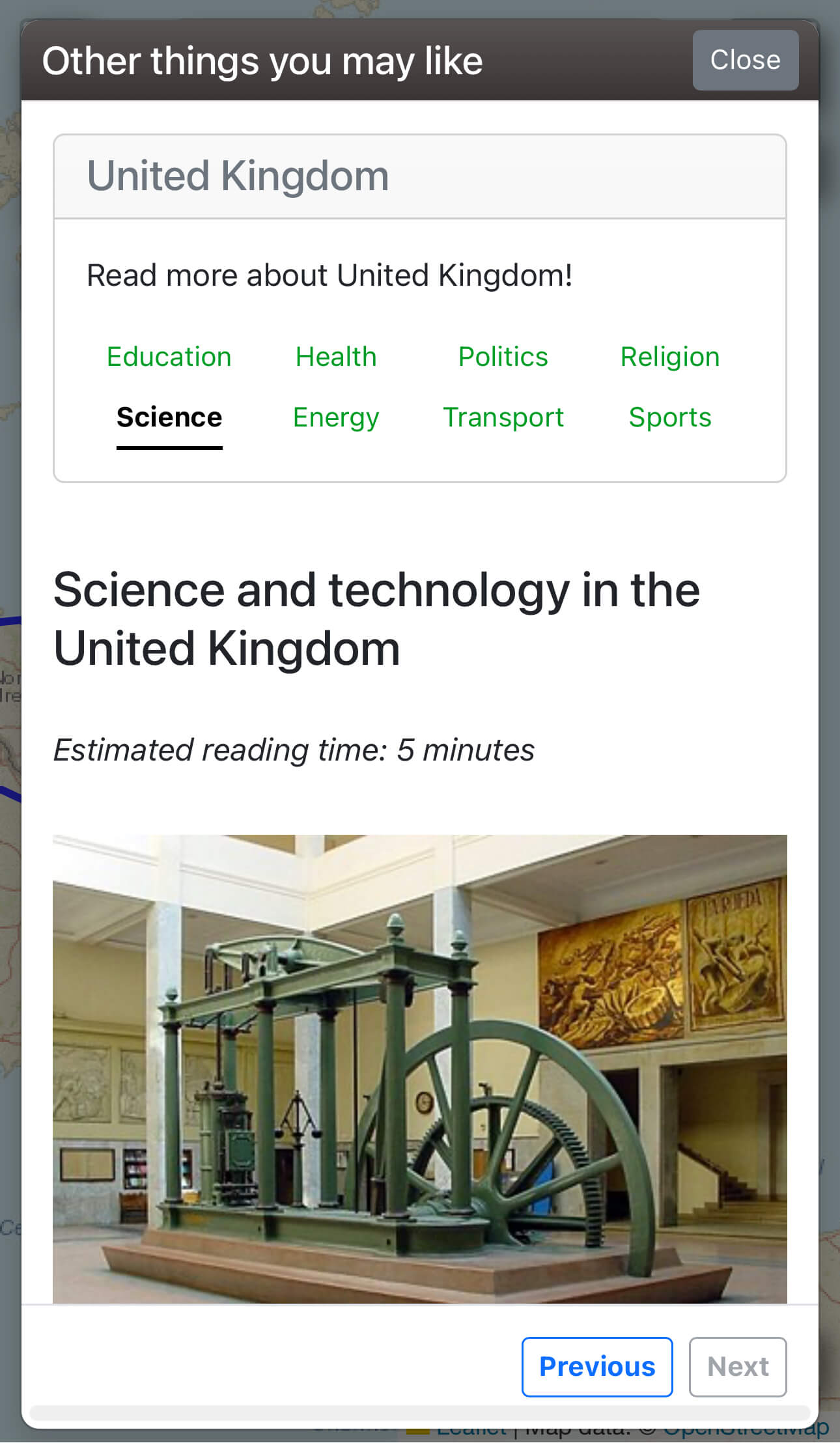Select the Politics topic
Image resolution: width=840 pixels, height=1443 pixels.
click(x=503, y=357)
